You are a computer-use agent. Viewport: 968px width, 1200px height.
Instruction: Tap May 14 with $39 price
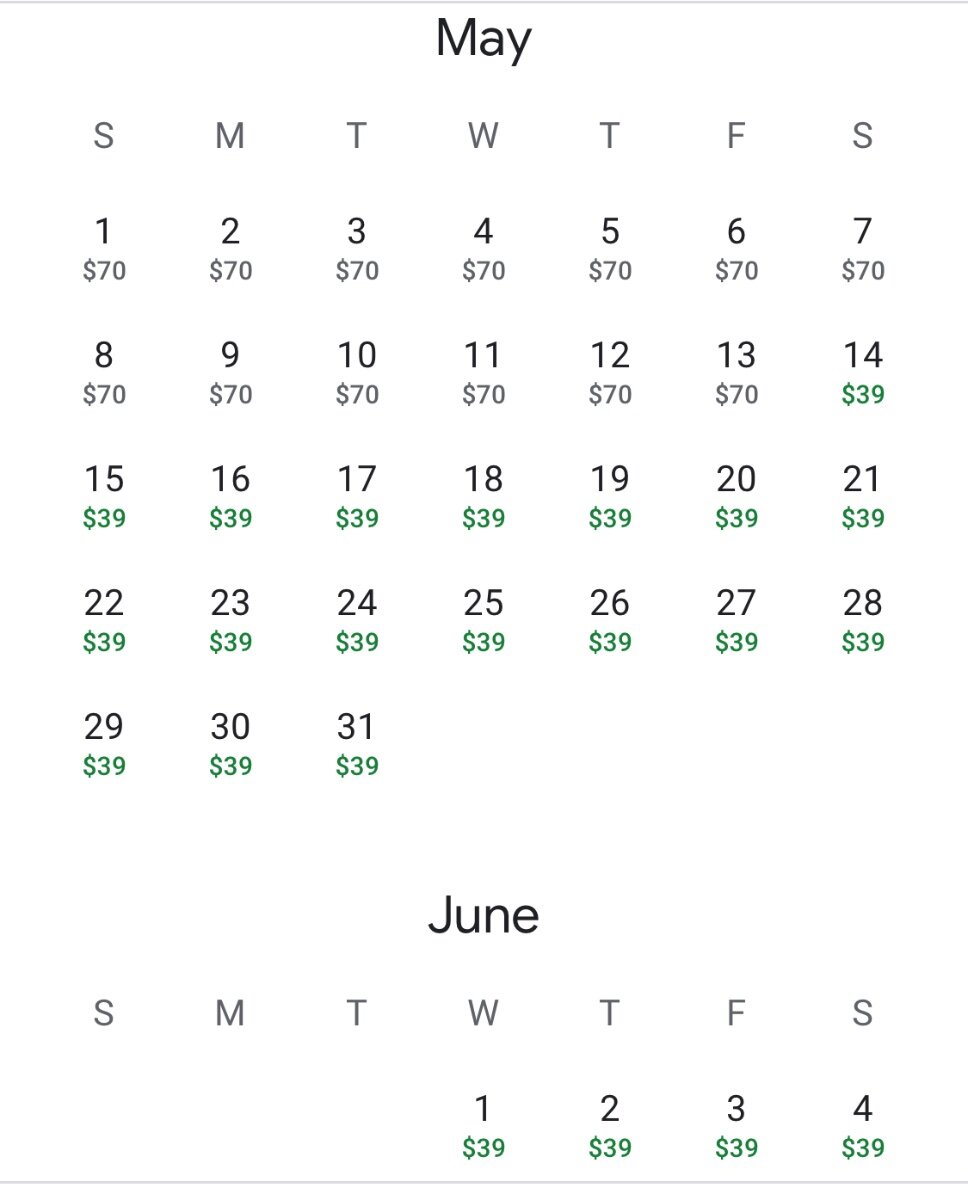click(862, 371)
